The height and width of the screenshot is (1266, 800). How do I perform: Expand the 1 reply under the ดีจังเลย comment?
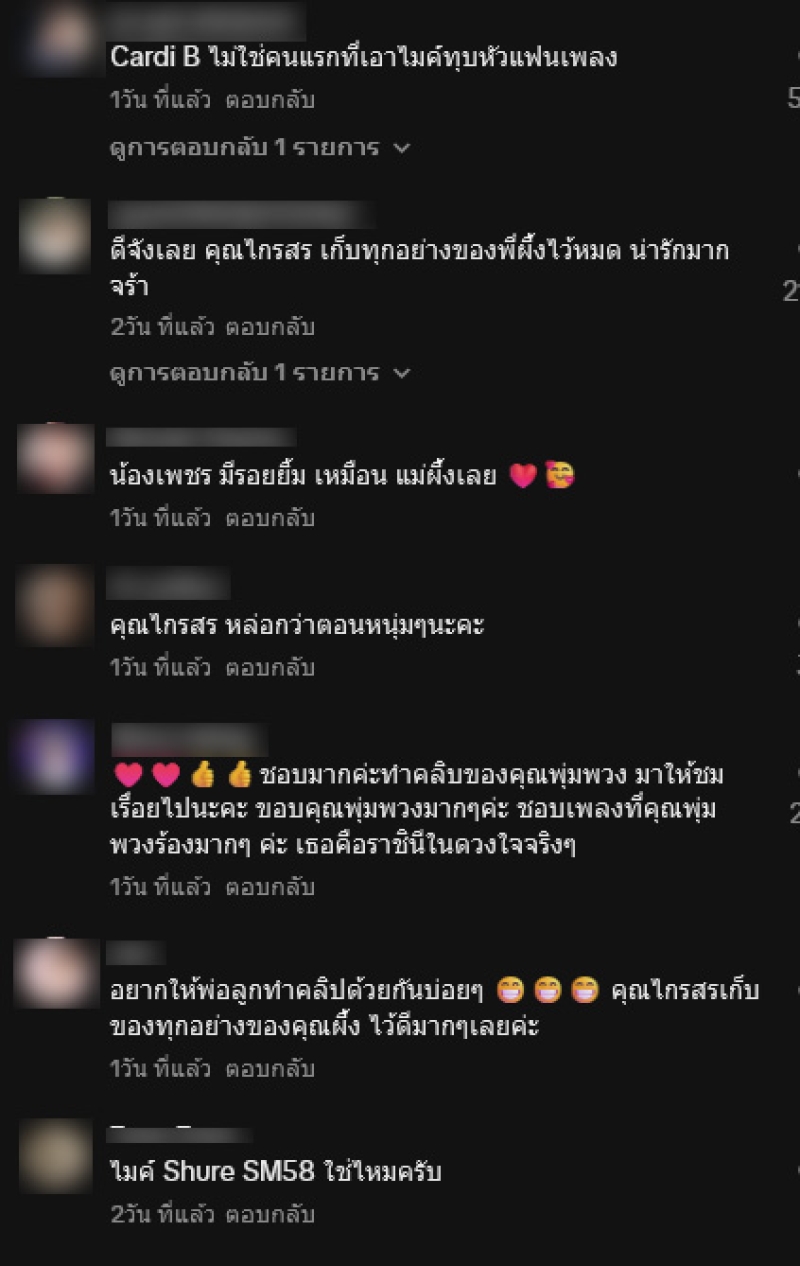pos(259,373)
